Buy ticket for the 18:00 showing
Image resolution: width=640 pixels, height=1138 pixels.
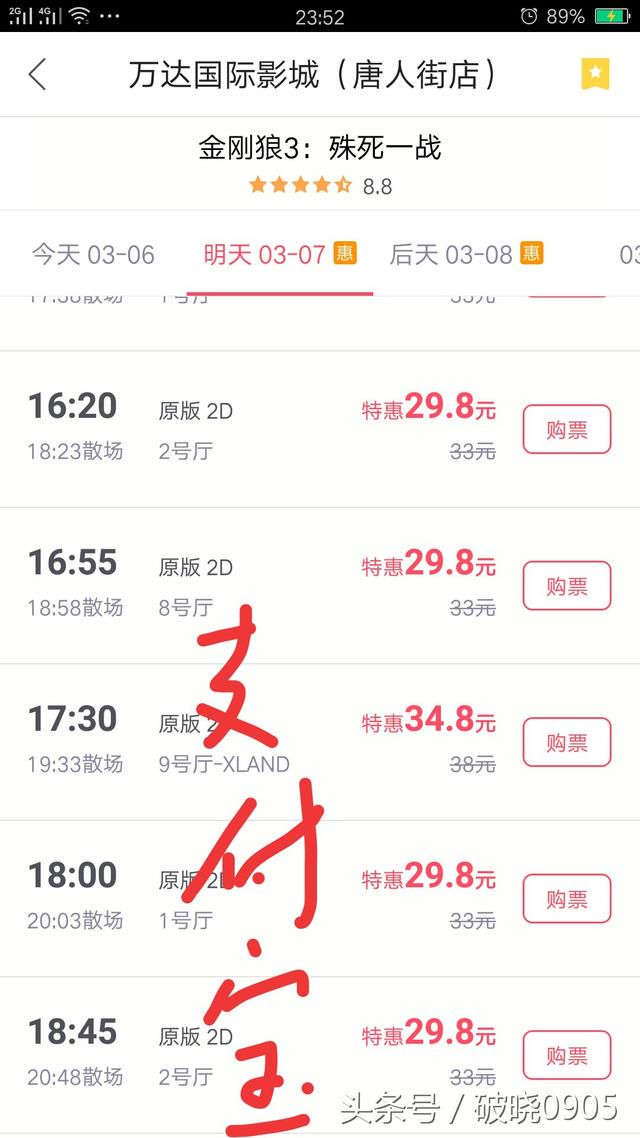tap(566, 898)
